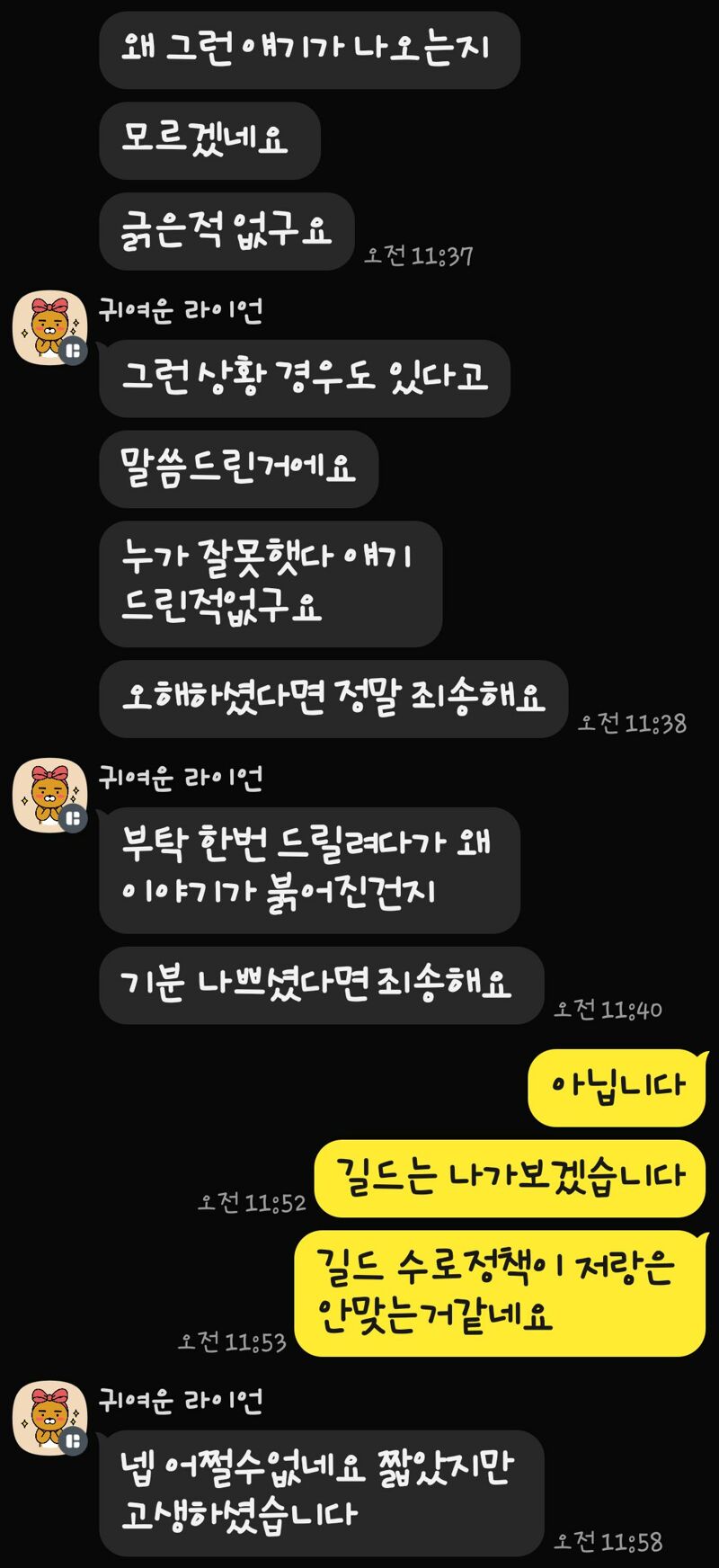Screen dimensions: 719x1568
Task: Open 귀여운 라이언 avatar beside '넵 어쩔수없네요' message
Action: [x=50, y=1419]
